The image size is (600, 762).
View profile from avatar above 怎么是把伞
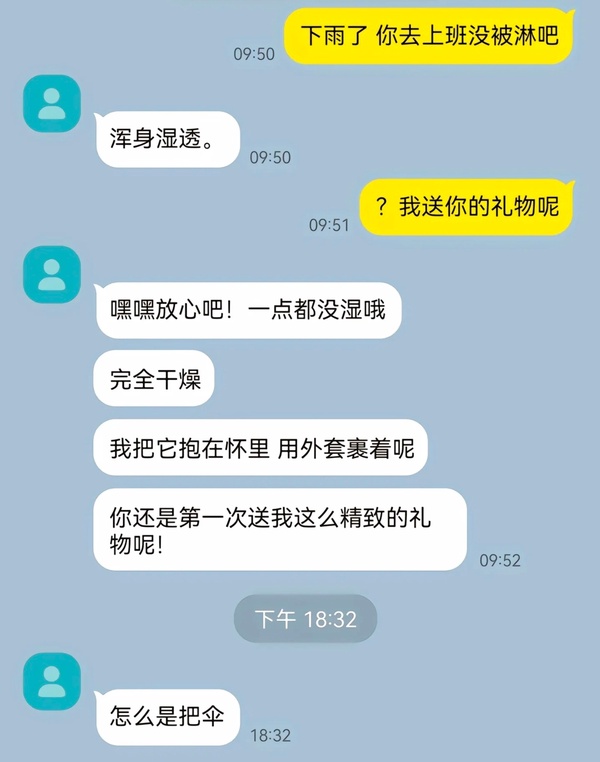click(x=52, y=682)
